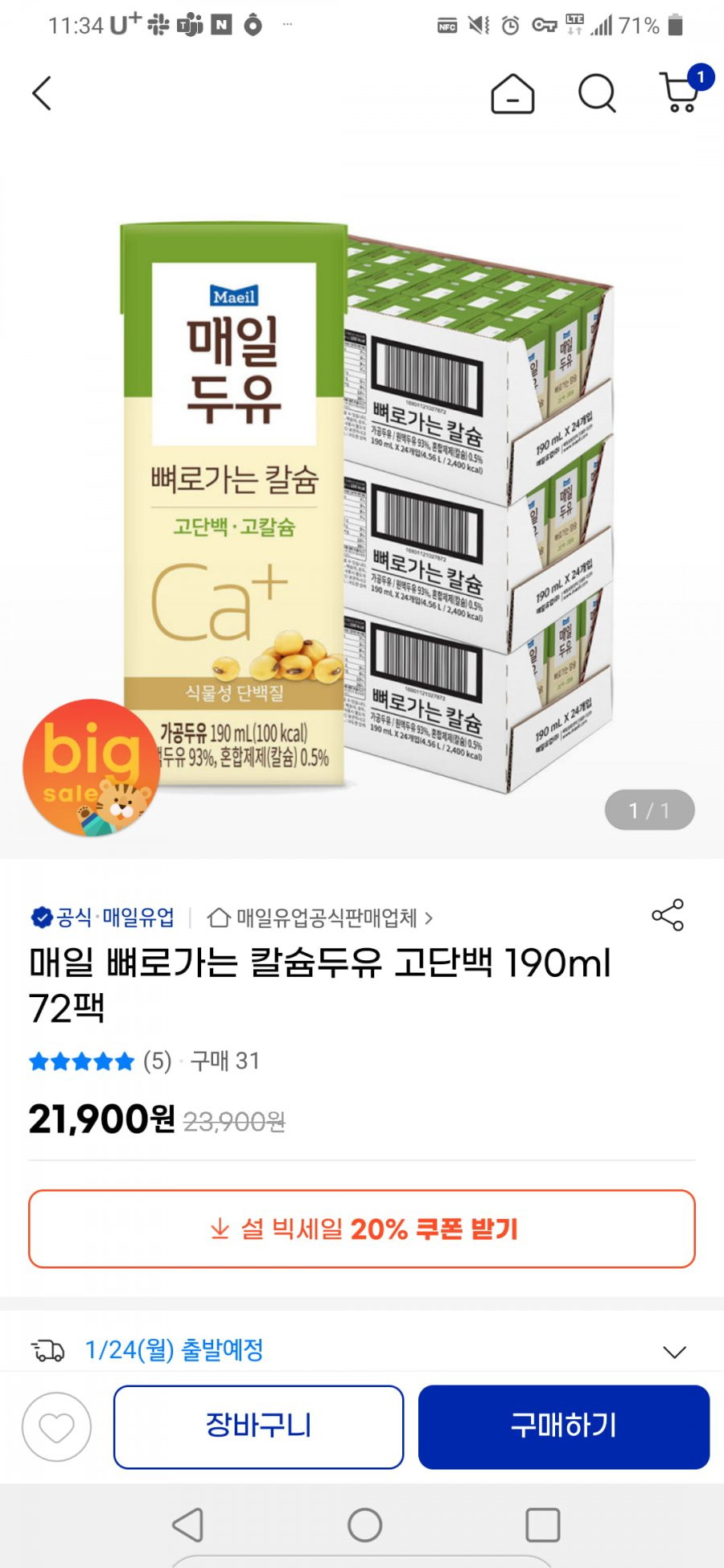The height and width of the screenshot is (1568, 724).
Task: Open the search magnifier
Action: [x=597, y=94]
